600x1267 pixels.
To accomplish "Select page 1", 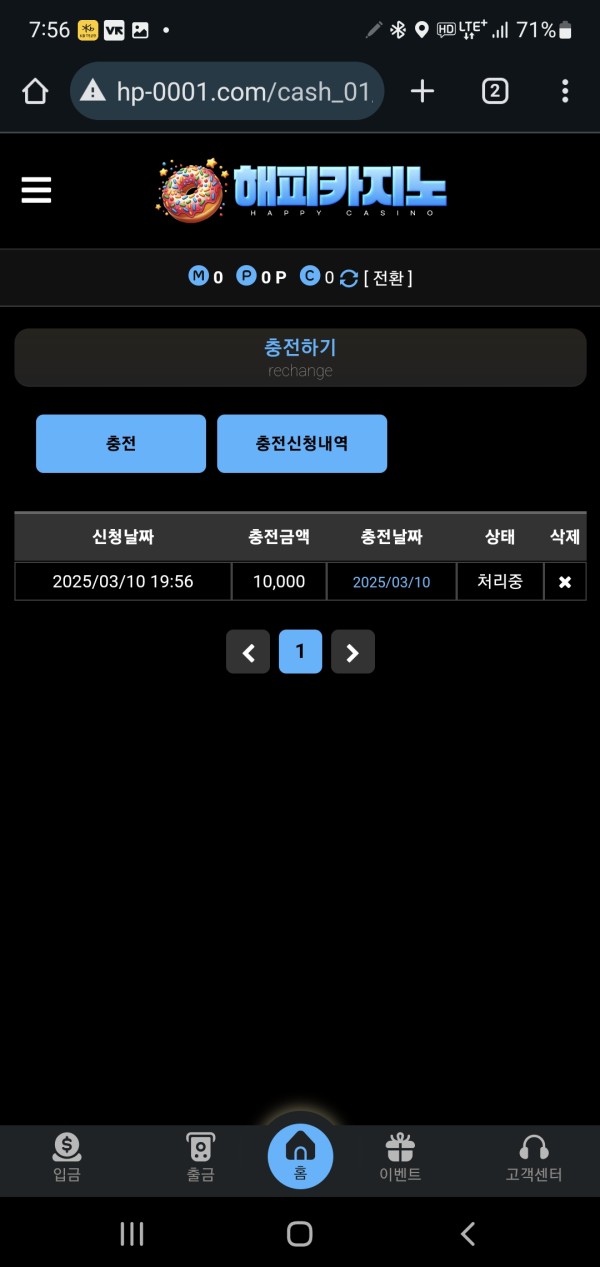I will [300, 653].
